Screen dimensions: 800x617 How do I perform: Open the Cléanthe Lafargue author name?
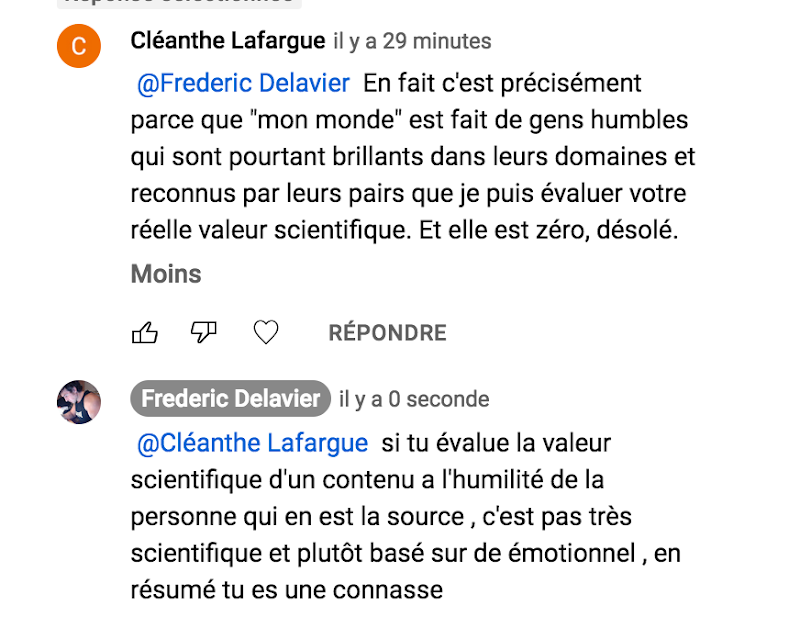point(228,41)
